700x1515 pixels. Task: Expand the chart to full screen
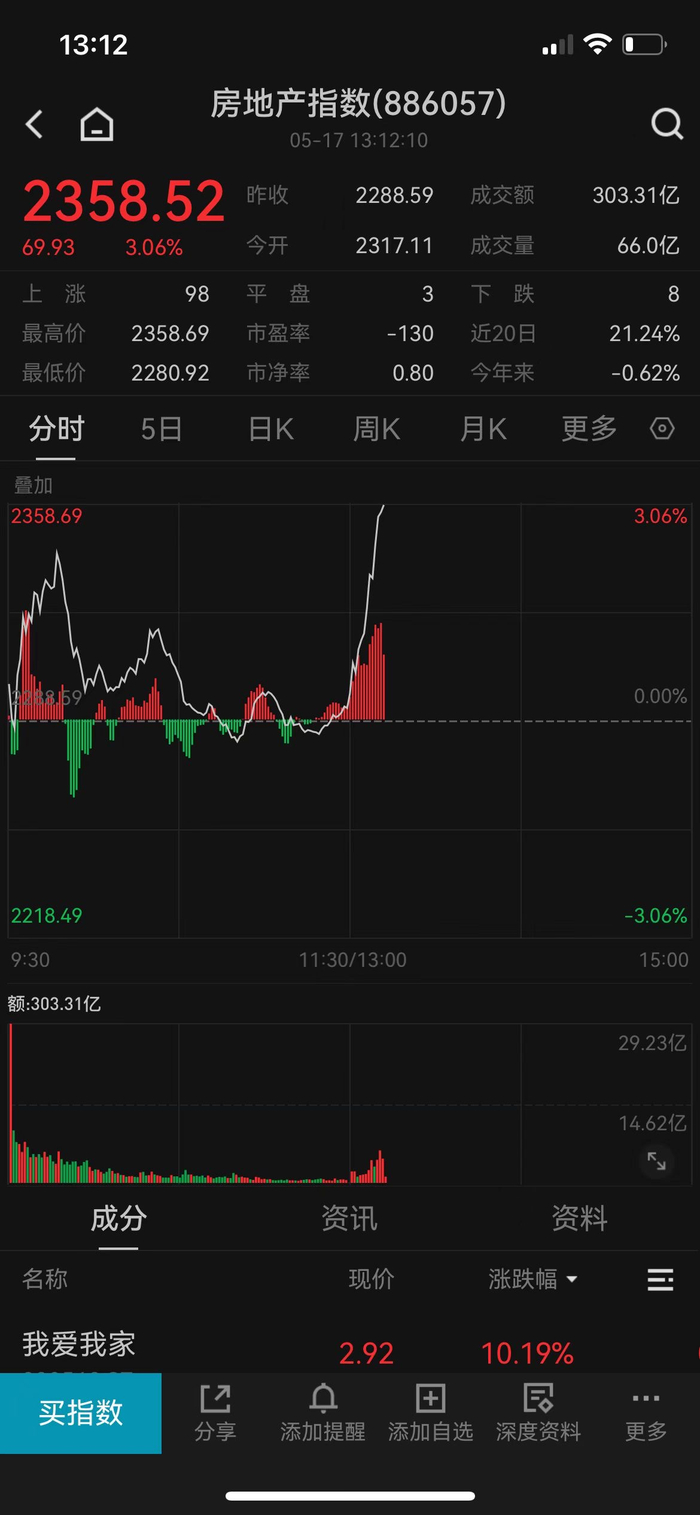(656, 1161)
